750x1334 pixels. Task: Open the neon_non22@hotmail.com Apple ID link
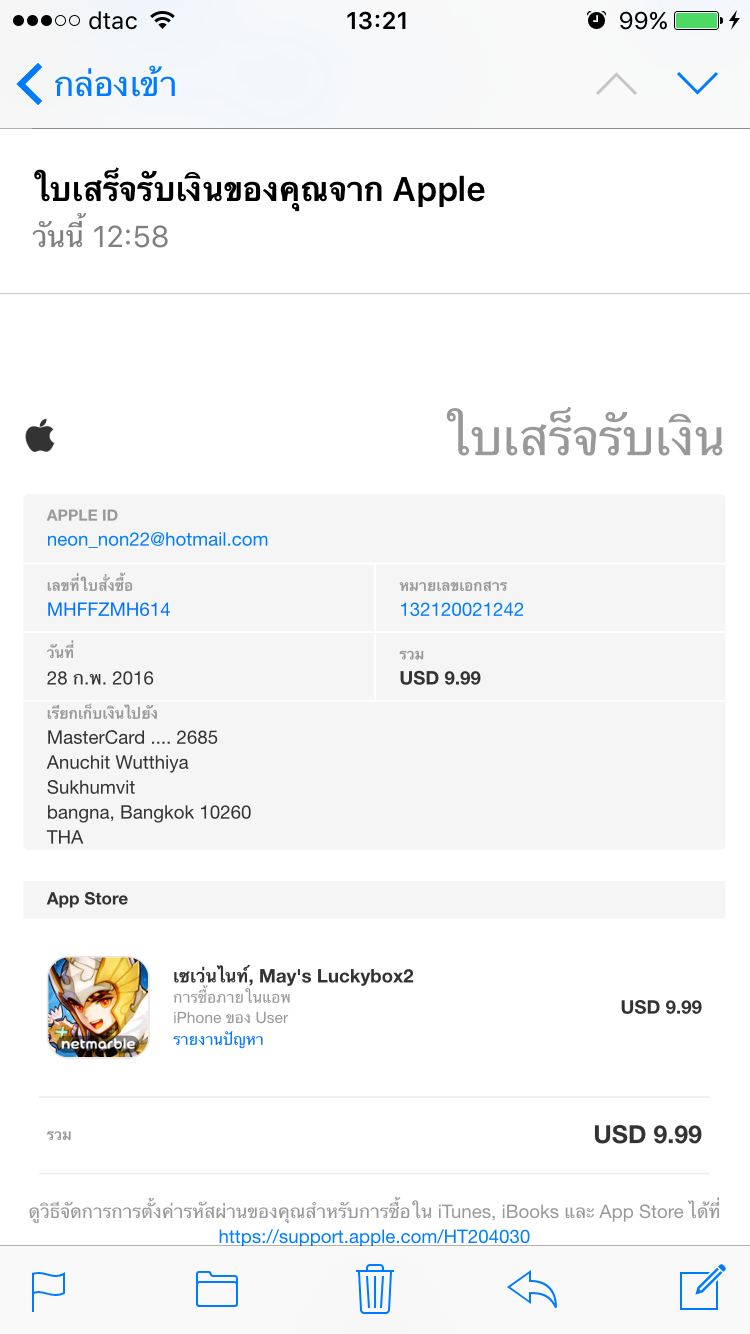(x=157, y=540)
